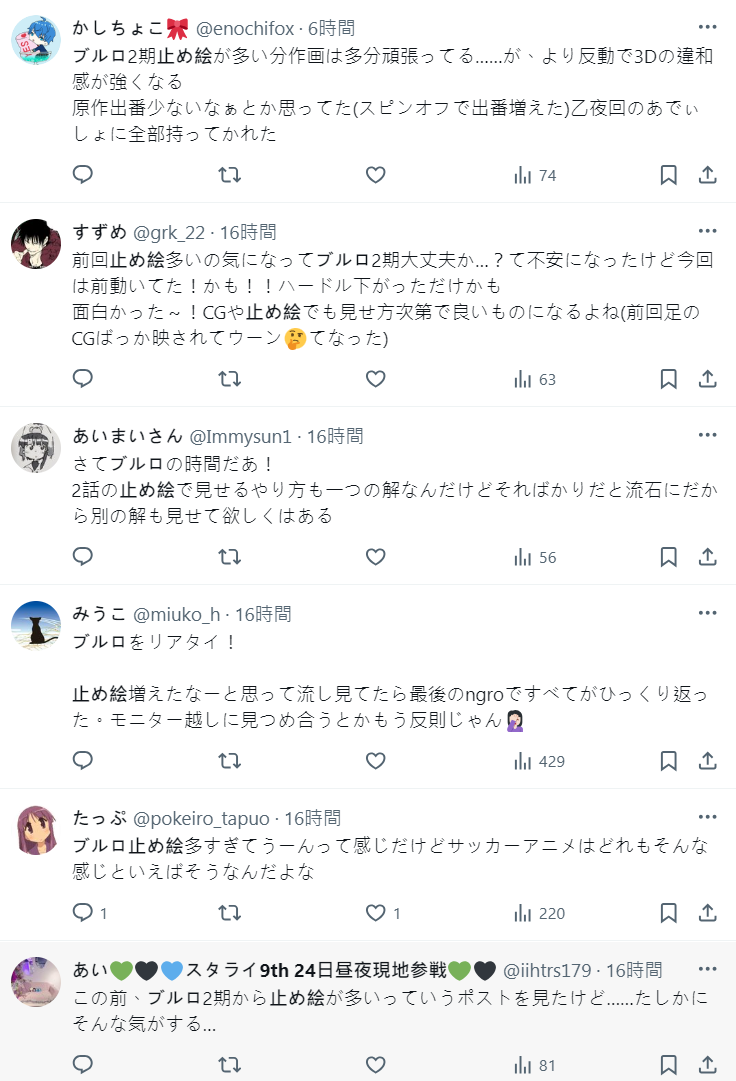Reply to たっぷ's post
The width and height of the screenshot is (736, 1081).
[83, 913]
